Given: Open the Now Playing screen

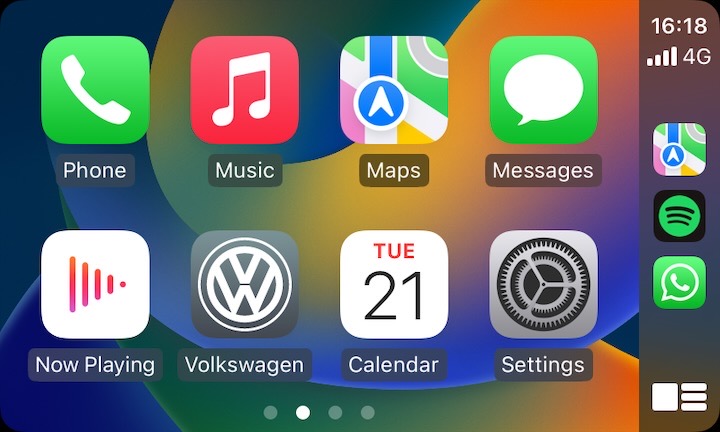Looking at the screenshot, I should (x=95, y=284).
